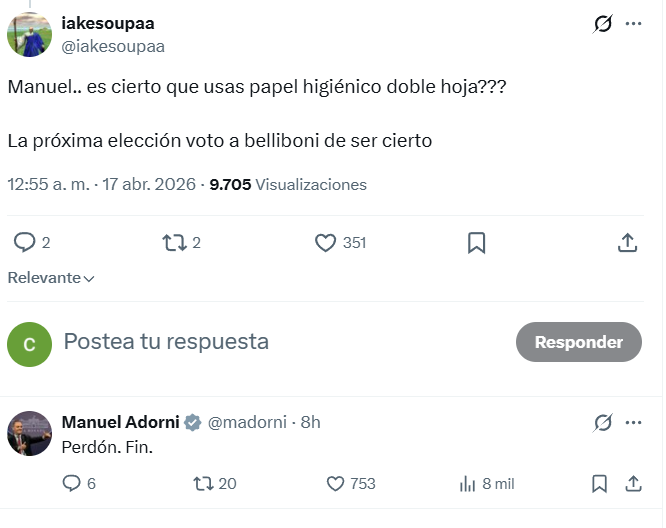The height and width of the screenshot is (528, 666).
Task: Bookmark Manuel Adorni's reply
Action: click(x=599, y=483)
